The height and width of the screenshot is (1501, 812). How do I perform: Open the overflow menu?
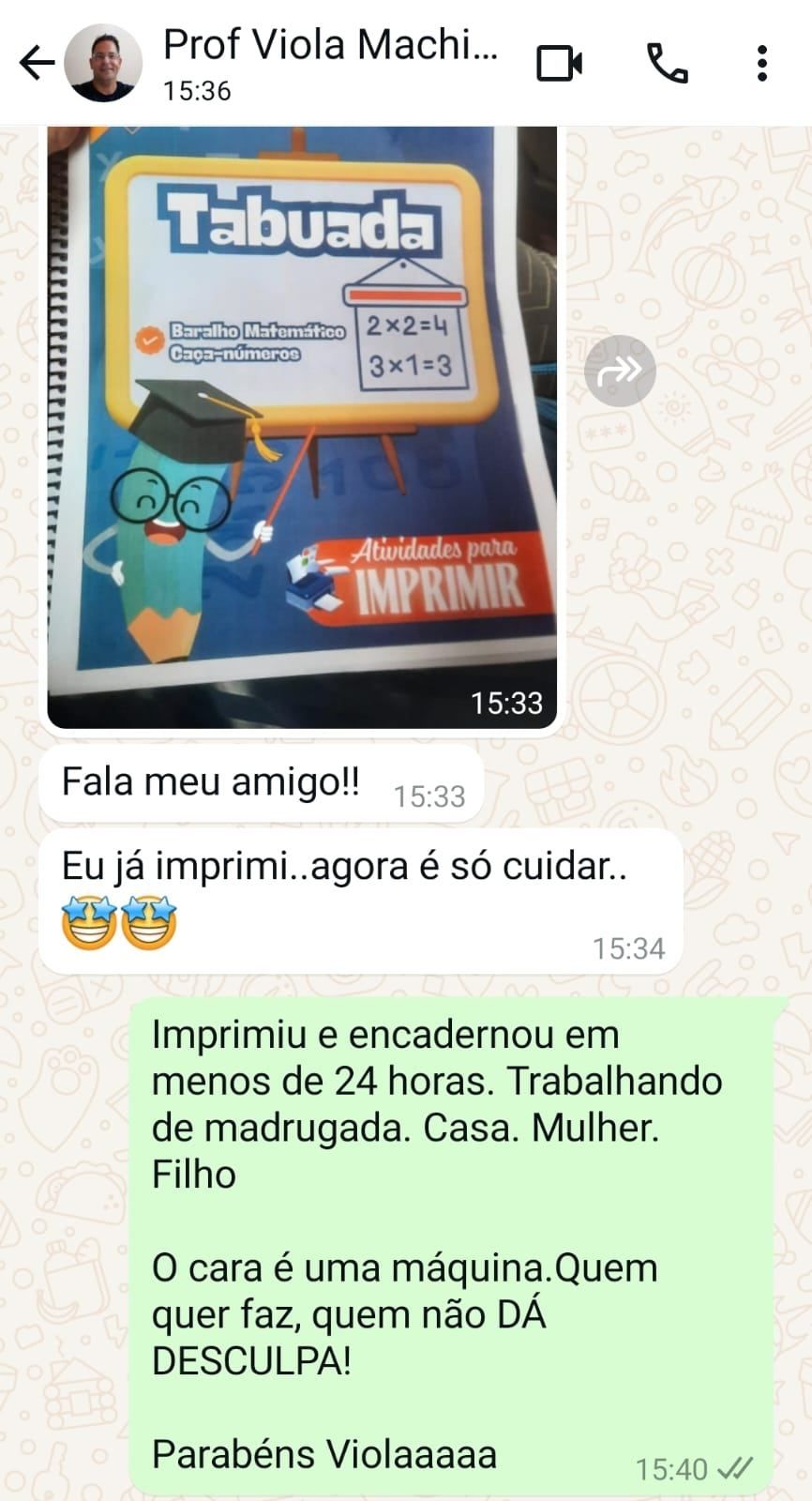[761, 63]
